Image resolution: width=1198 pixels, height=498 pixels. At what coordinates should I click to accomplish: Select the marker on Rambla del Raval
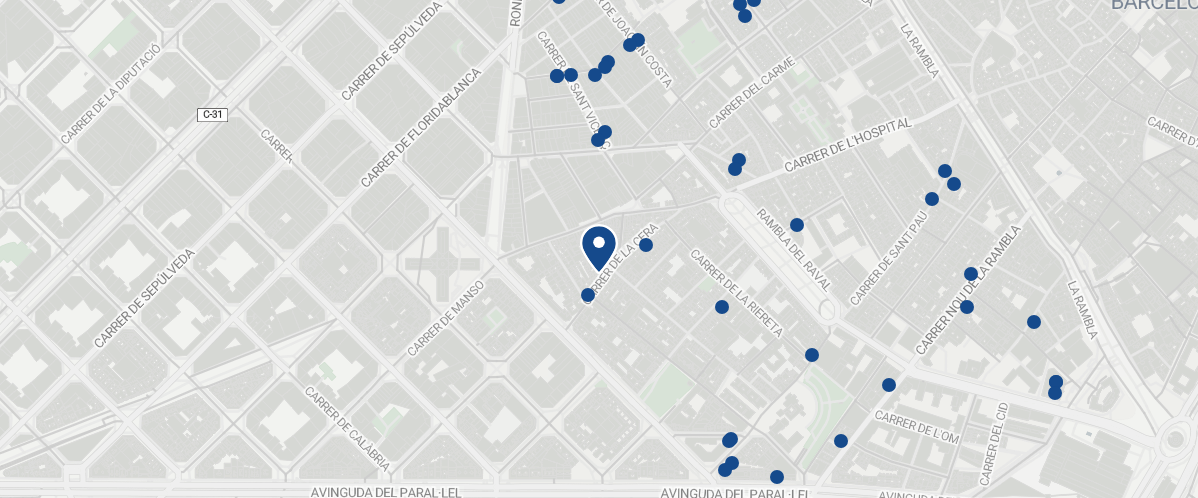[x=797, y=225]
